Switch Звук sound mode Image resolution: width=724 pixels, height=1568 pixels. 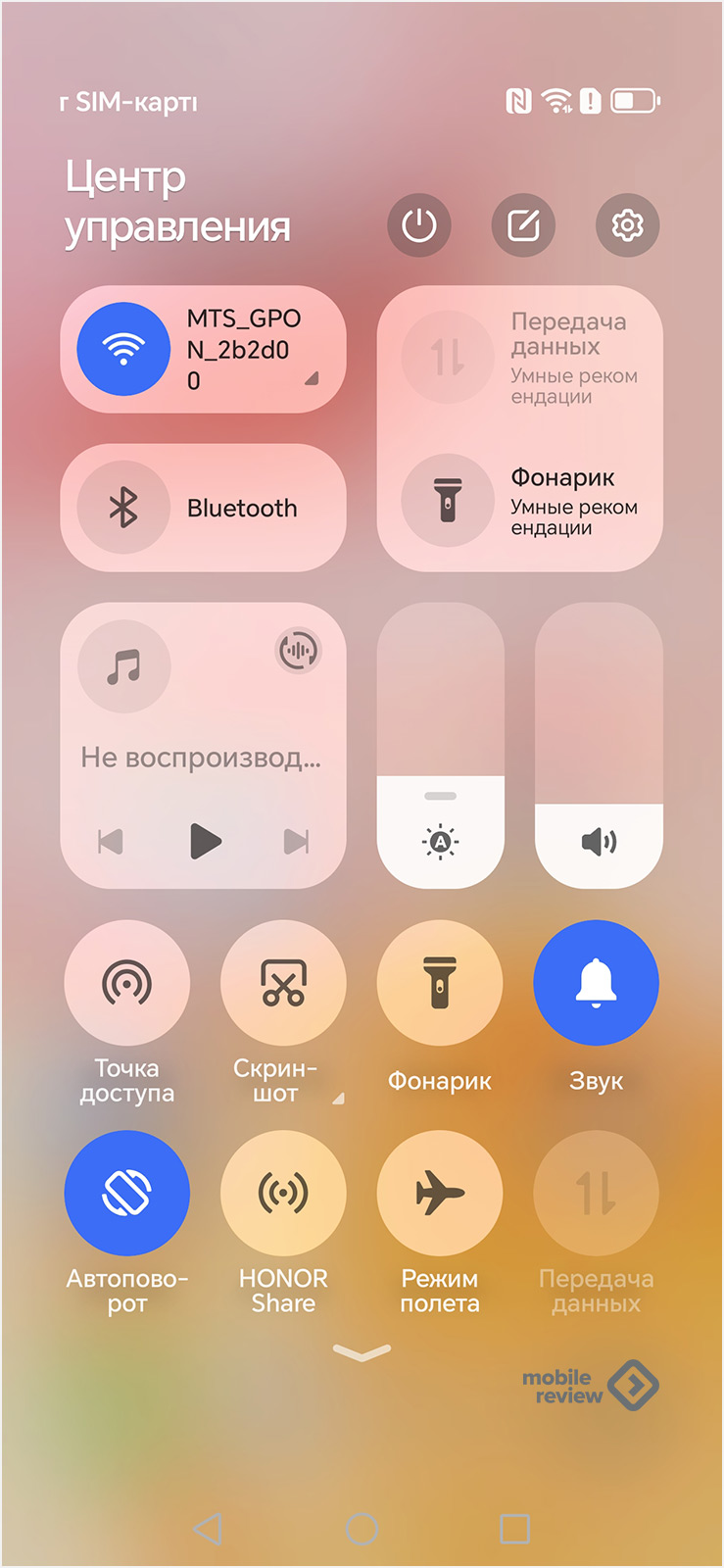coord(596,982)
